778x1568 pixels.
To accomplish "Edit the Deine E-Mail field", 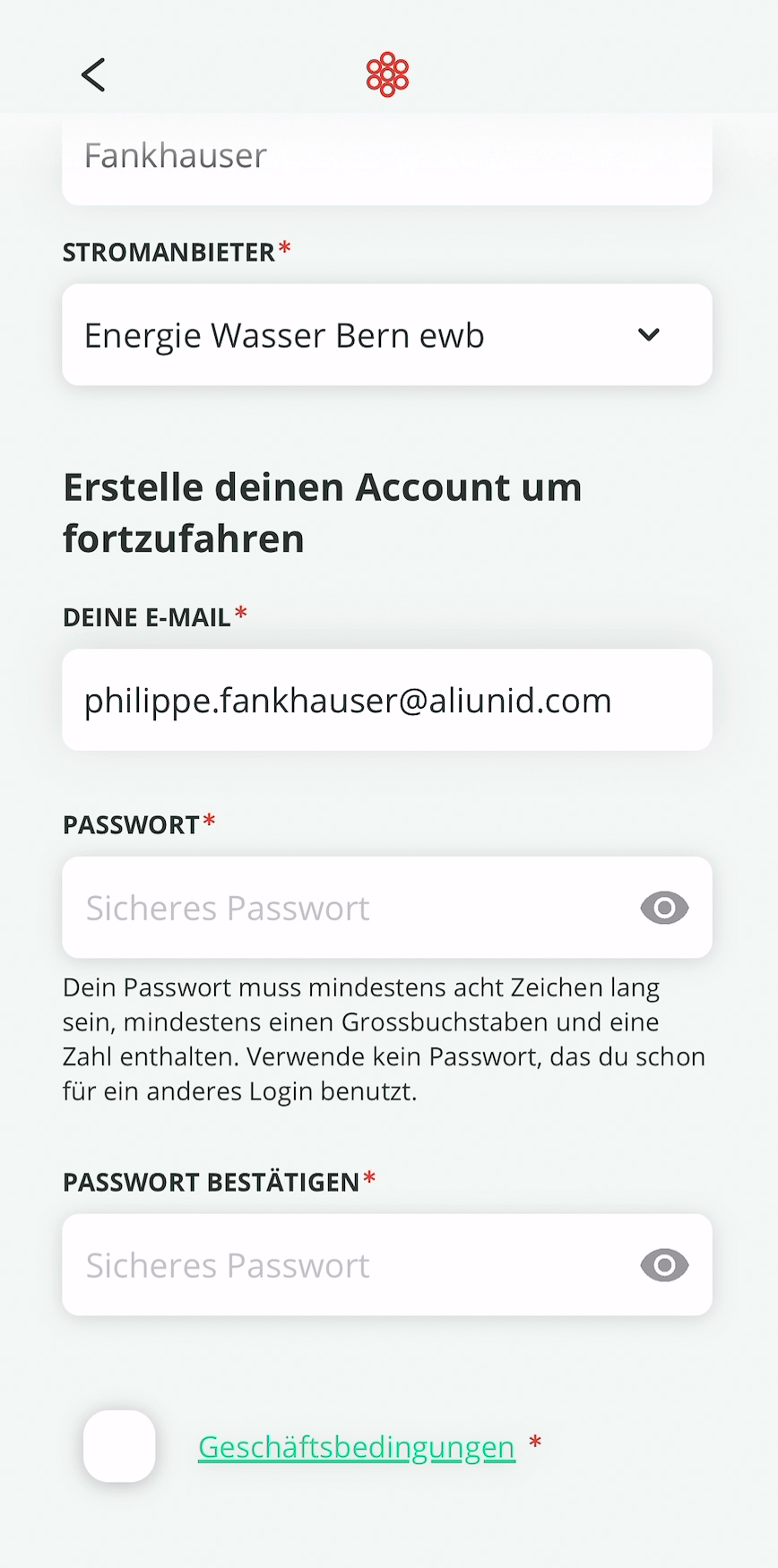I will click(x=386, y=700).
